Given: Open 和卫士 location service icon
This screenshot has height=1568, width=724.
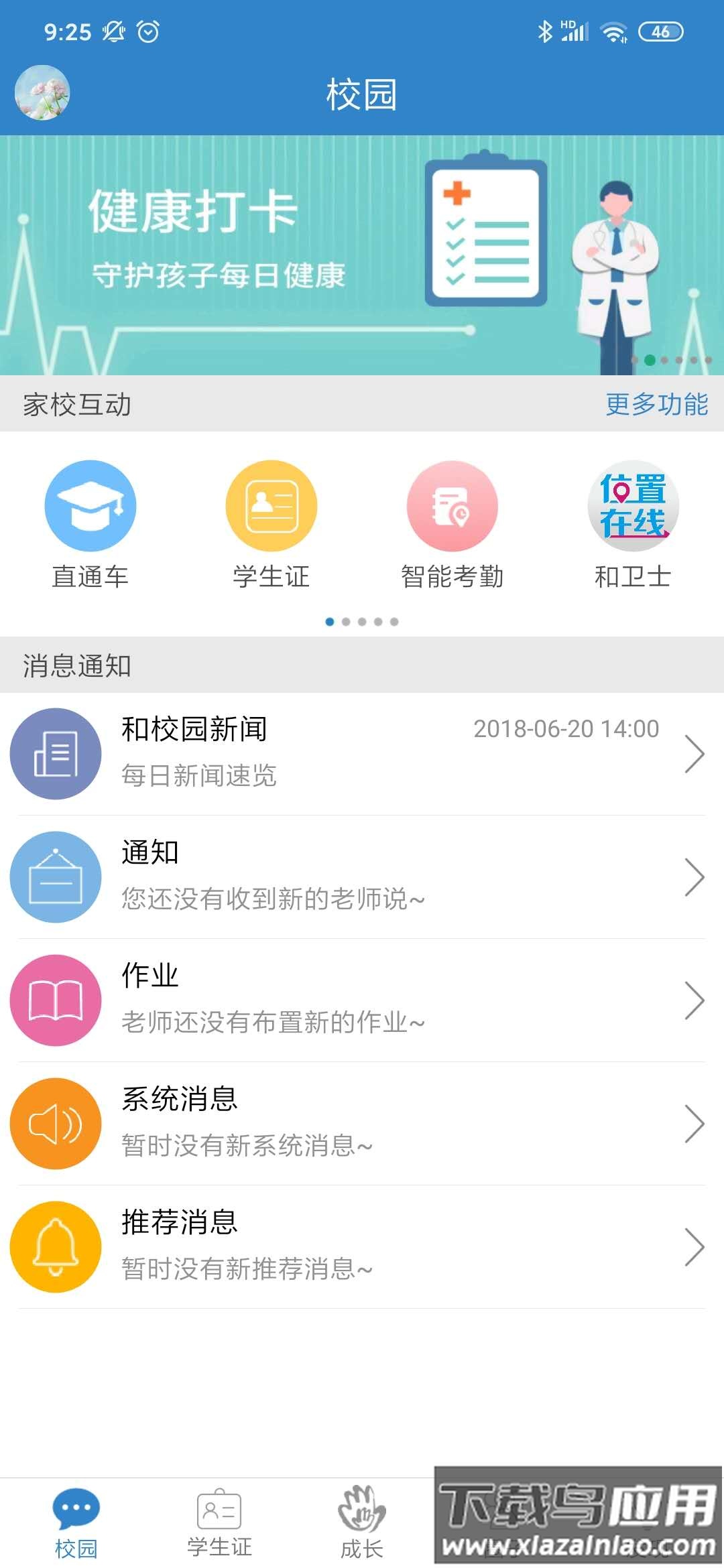Looking at the screenshot, I should pos(631,506).
